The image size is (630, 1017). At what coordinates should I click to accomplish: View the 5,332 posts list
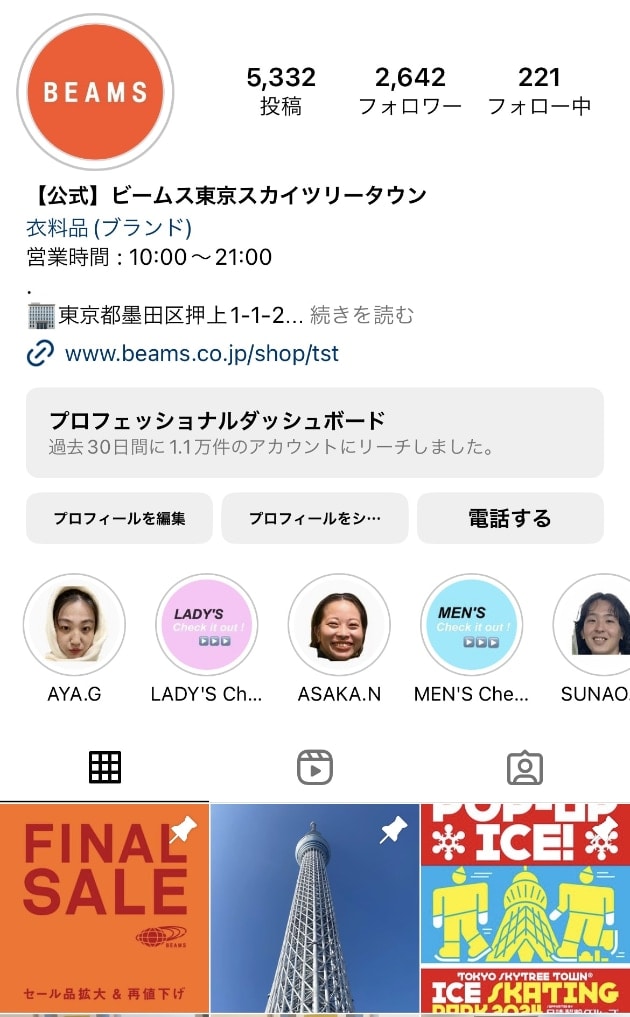pyautogui.click(x=281, y=91)
